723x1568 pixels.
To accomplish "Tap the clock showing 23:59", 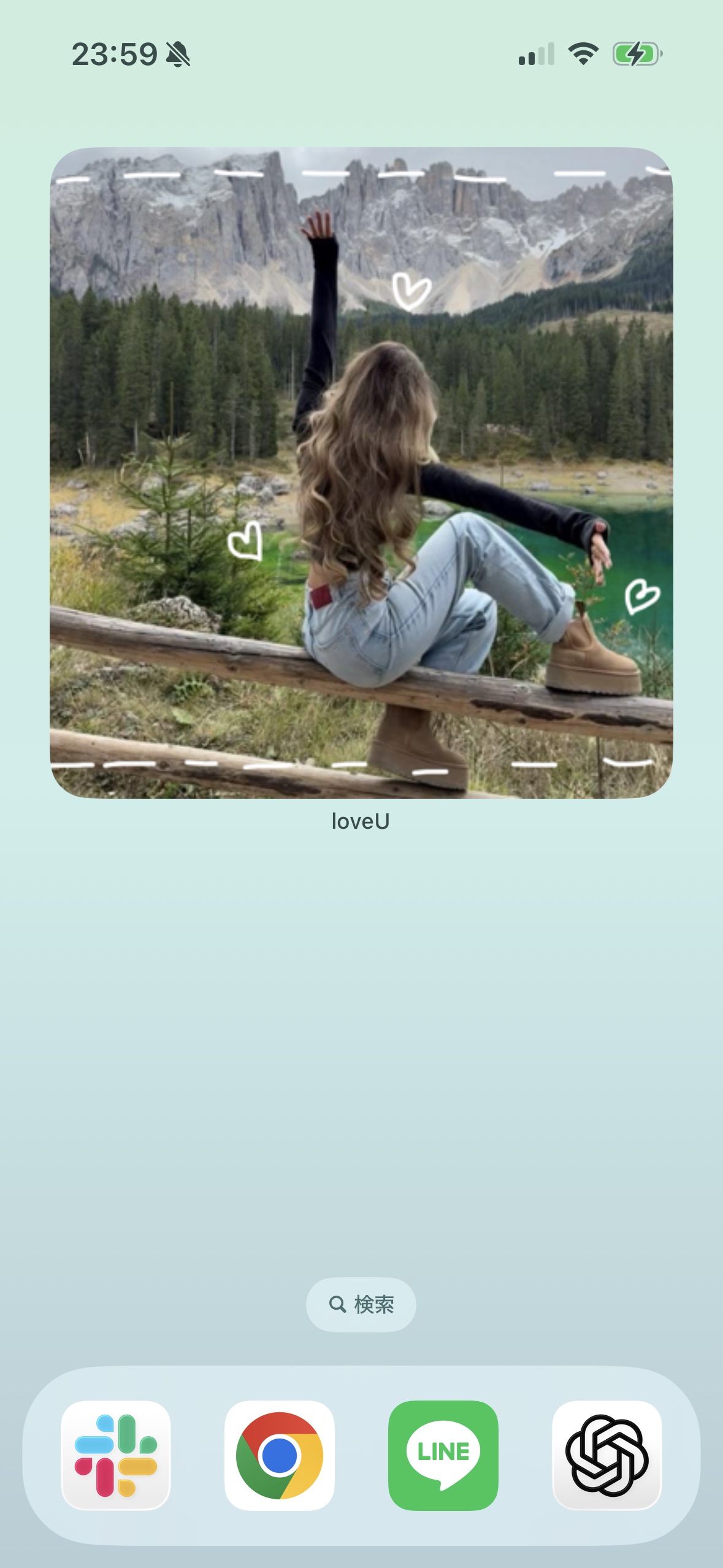I will (x=116, y=55).
